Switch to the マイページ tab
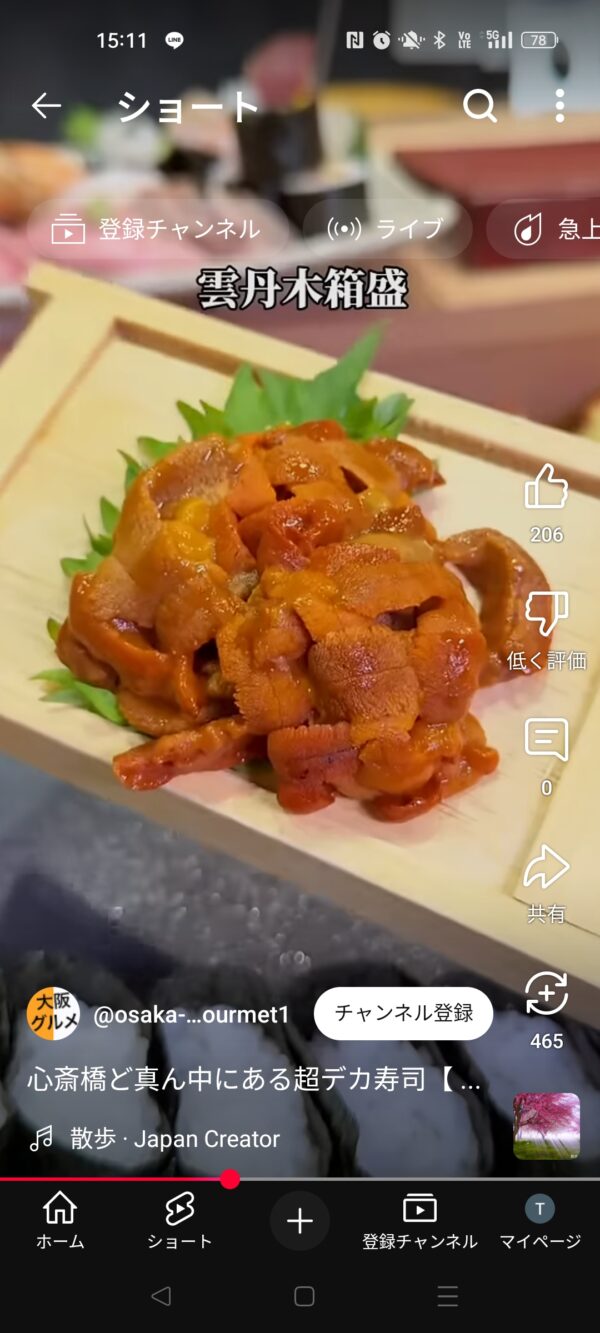The width and height of the screenshot is (600, 1333). pyautogui.click(x=540, y=1221)
